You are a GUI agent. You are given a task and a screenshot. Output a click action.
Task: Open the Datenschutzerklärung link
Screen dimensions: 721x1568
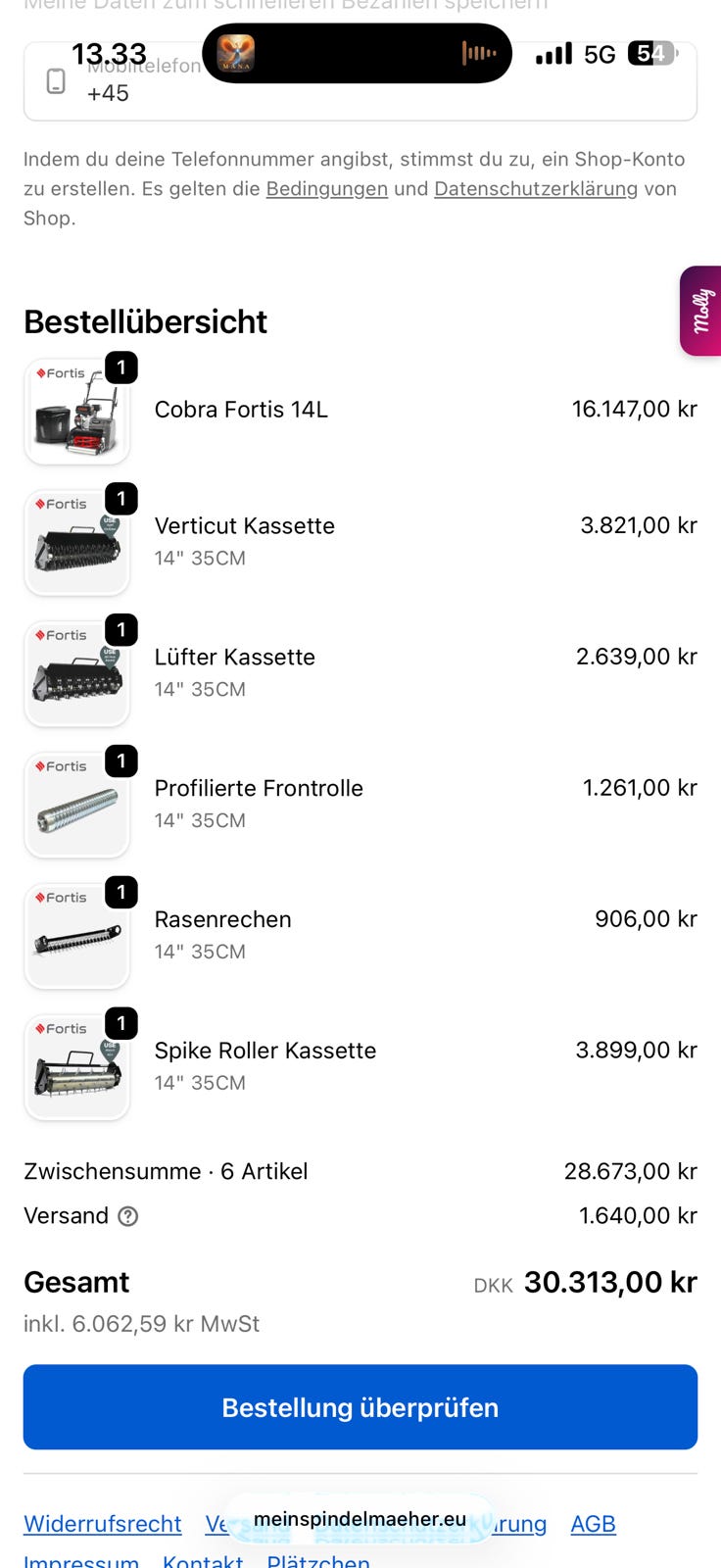coord(536,188)
